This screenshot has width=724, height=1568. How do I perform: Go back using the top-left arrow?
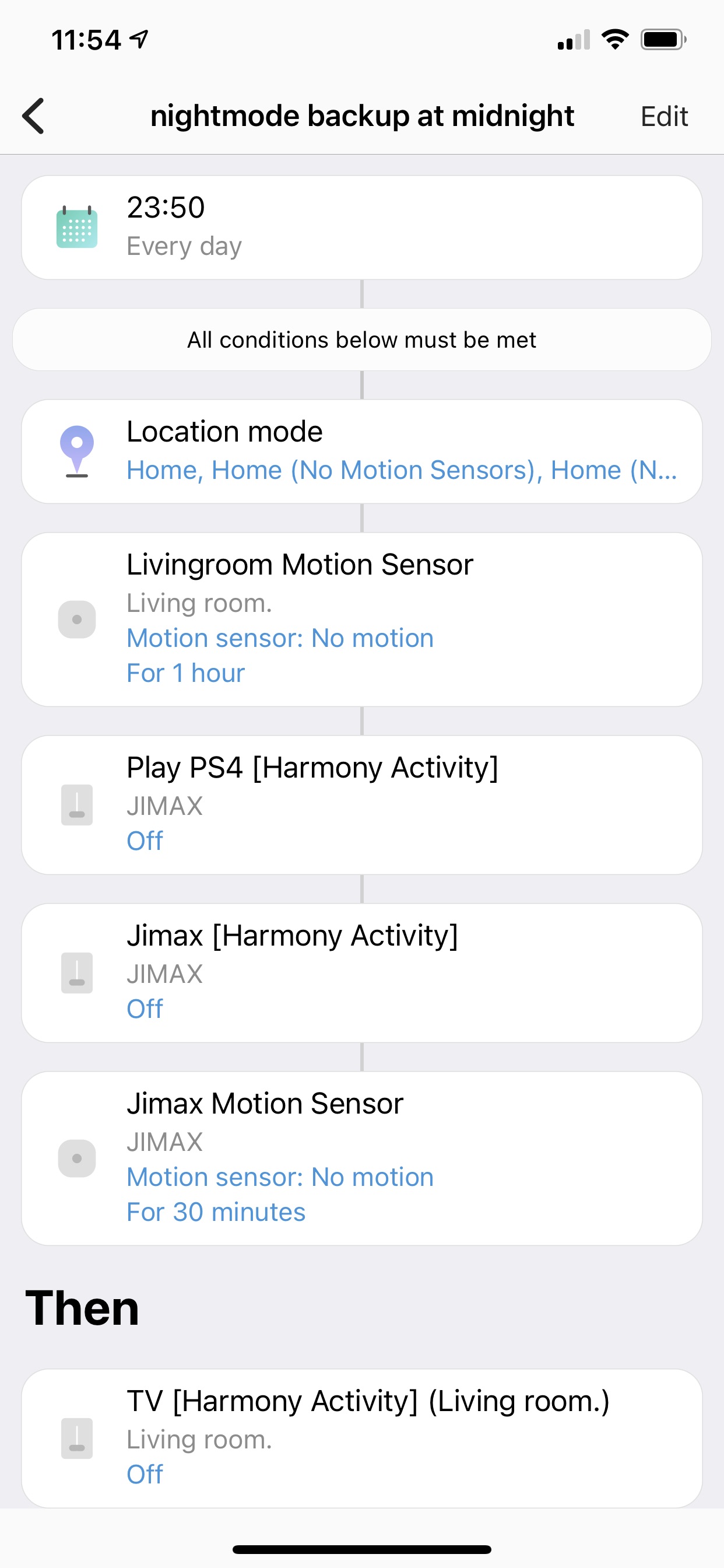pyautogui.click(x=33, y=116)
